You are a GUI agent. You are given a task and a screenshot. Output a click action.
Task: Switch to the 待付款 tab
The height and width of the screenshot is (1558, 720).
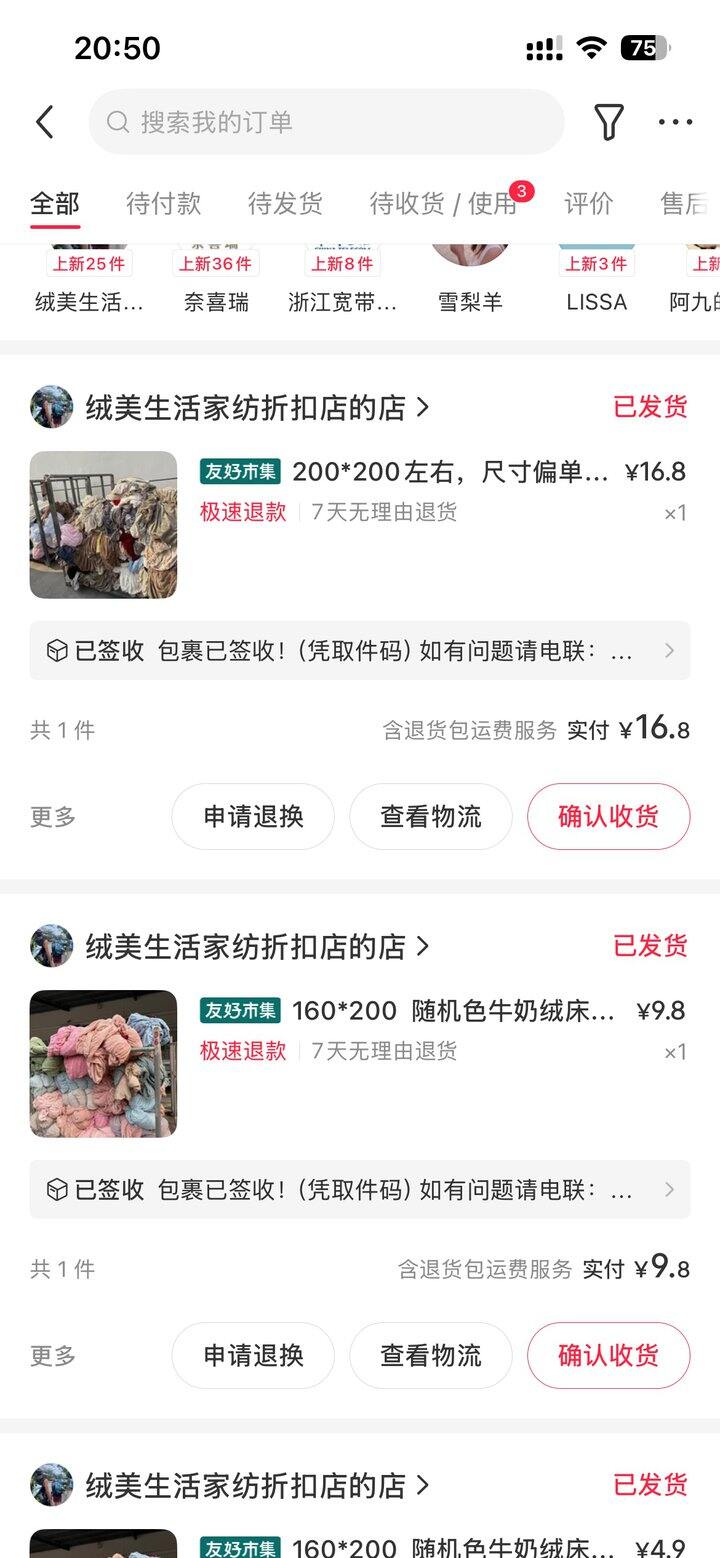point(163,203)
